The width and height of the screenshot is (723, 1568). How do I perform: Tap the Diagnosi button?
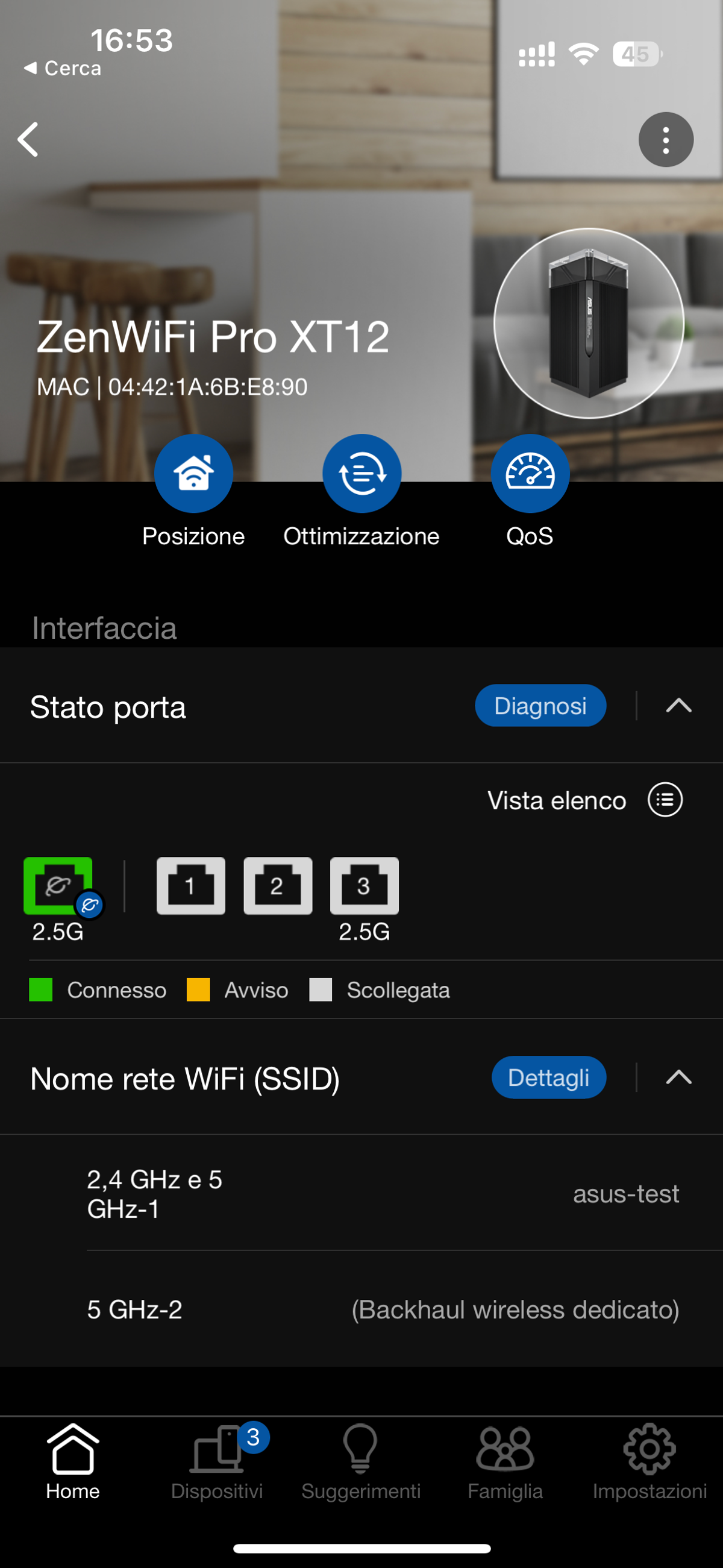(x=540, y=706)
